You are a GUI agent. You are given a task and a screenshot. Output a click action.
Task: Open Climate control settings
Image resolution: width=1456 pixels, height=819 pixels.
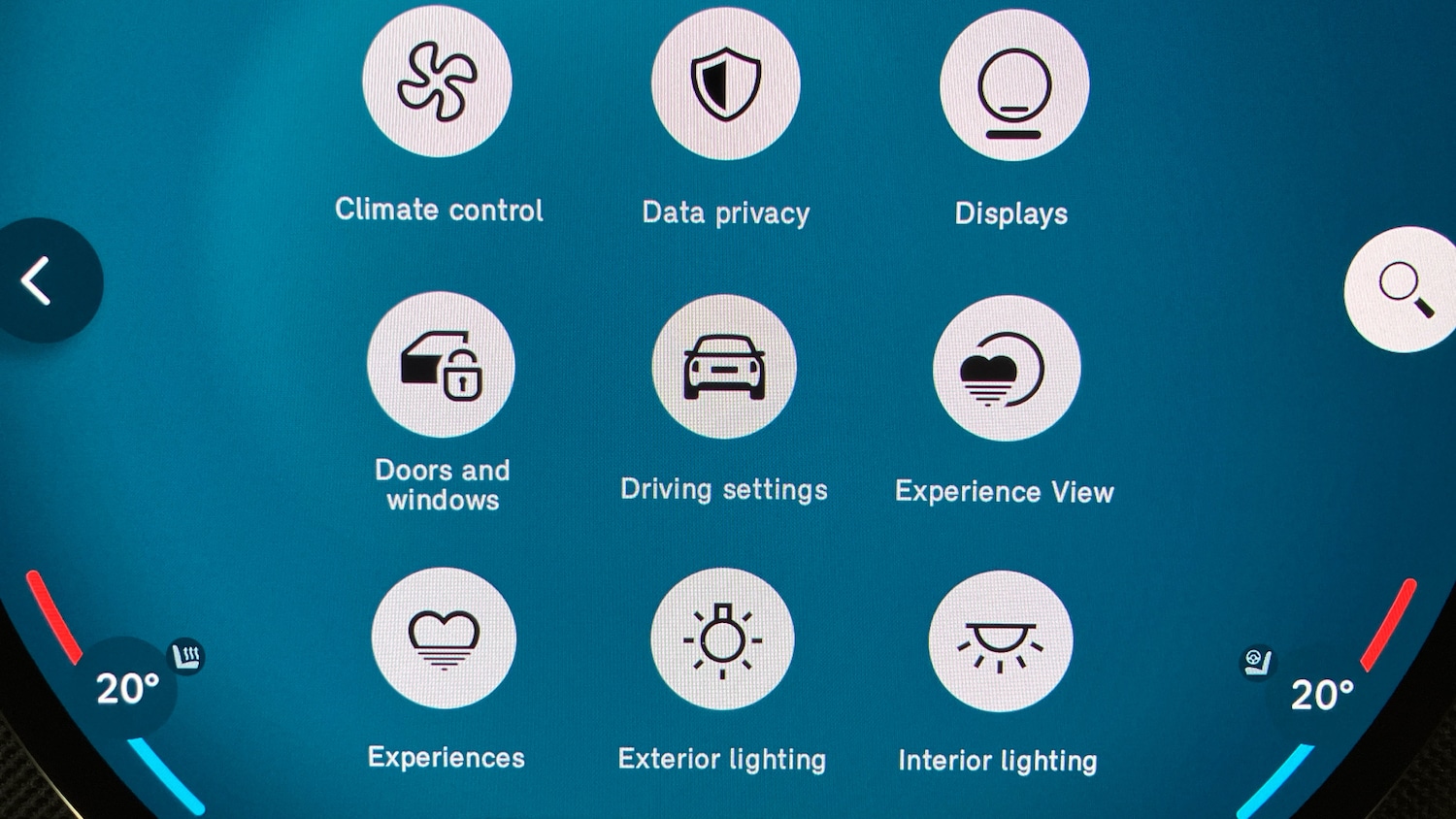(437, 82)
